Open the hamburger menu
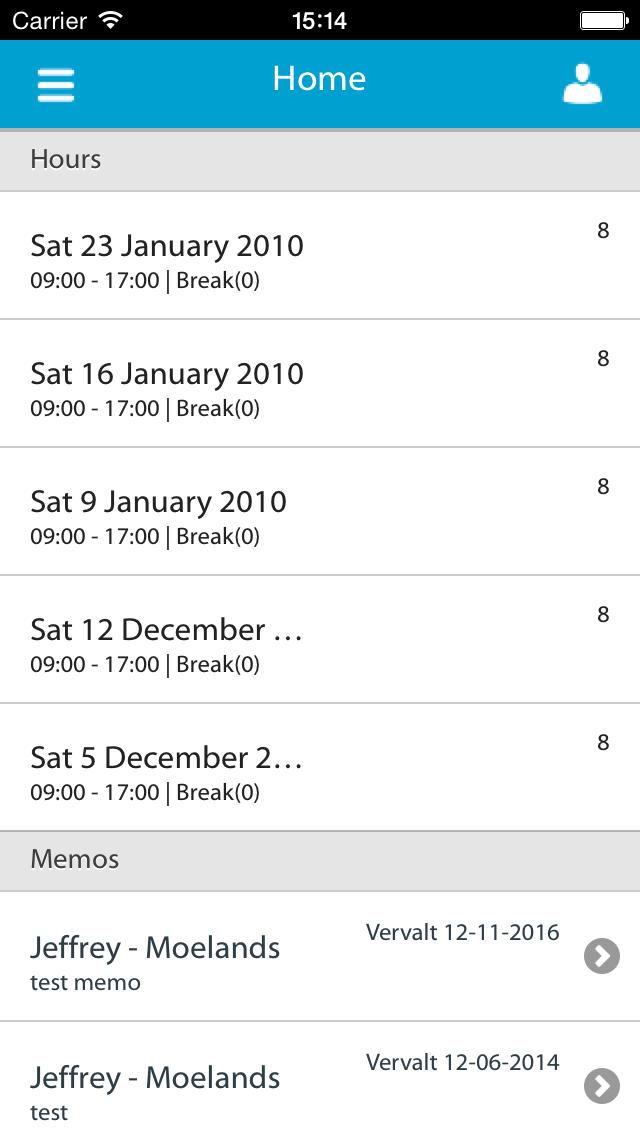 click(56, 85)
